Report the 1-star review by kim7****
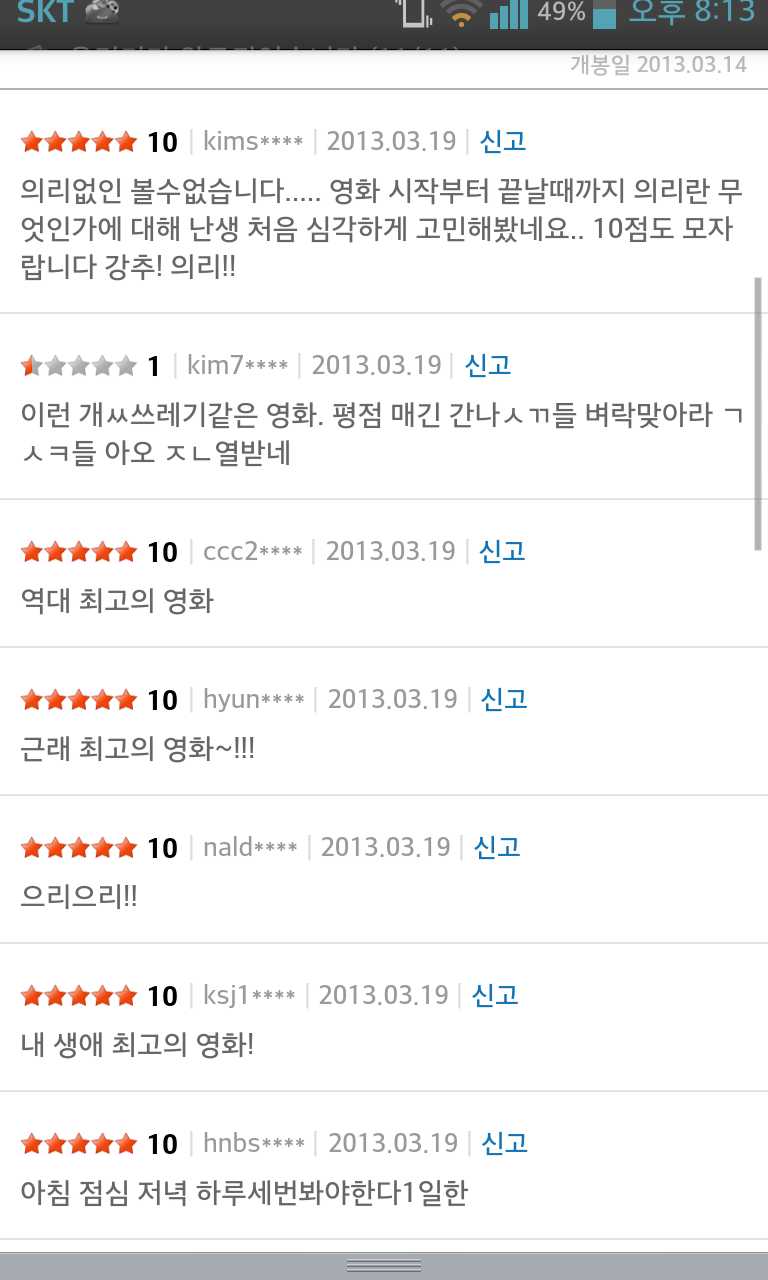Image resolution: width=768 pixels, height=1280 pixels. pyautogui.click(x=487, y=365)
